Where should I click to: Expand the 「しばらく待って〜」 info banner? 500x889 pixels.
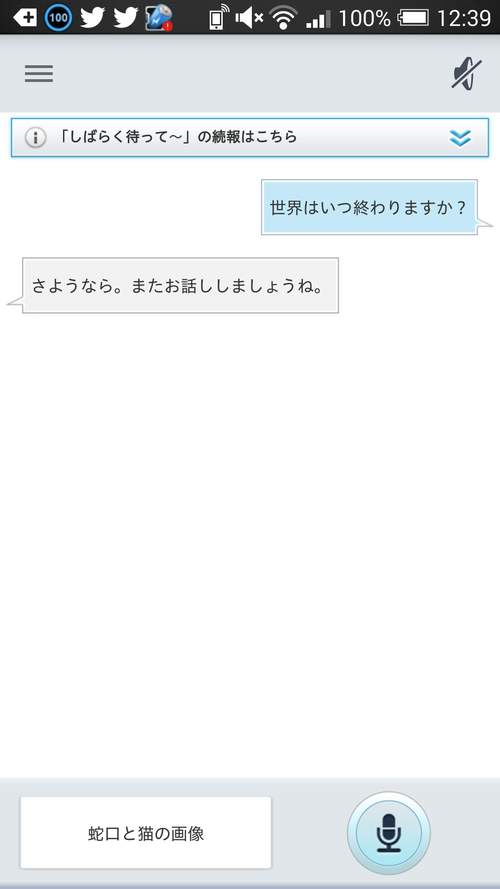click(249, 137)
